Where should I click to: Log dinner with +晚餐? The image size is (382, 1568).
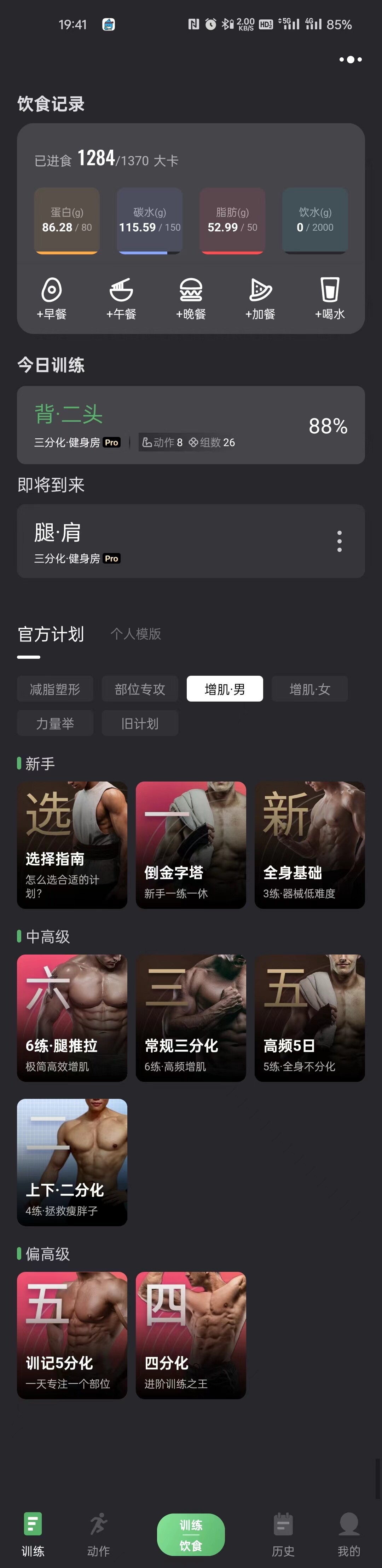[191, 298]
